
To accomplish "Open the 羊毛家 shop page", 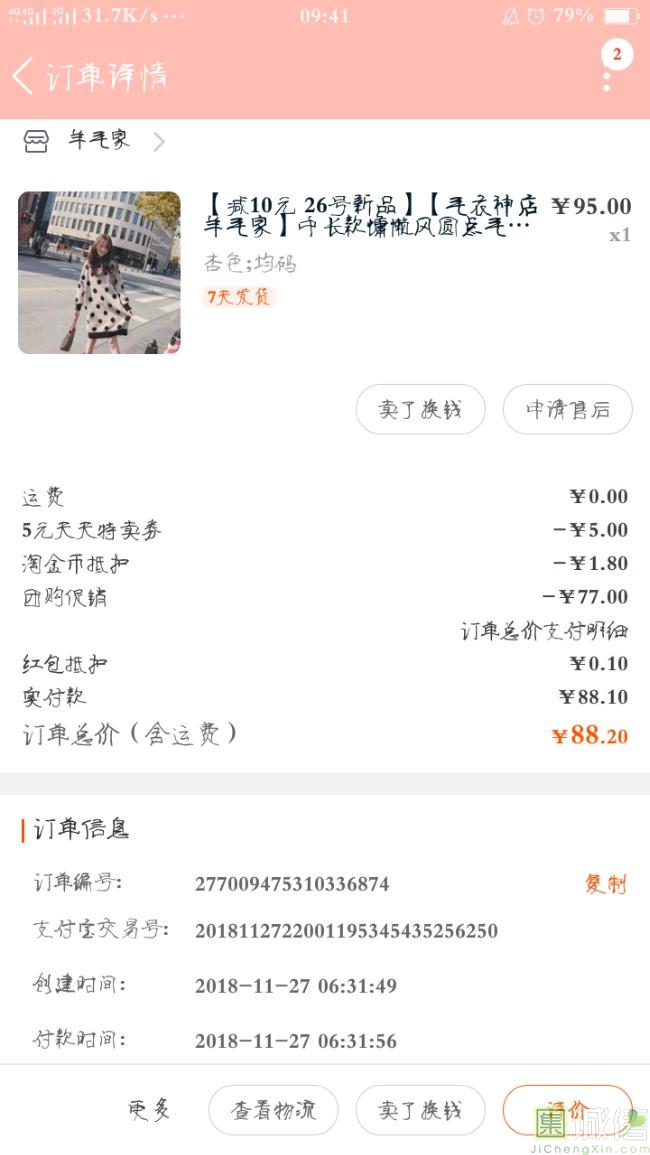I will 94,140.
